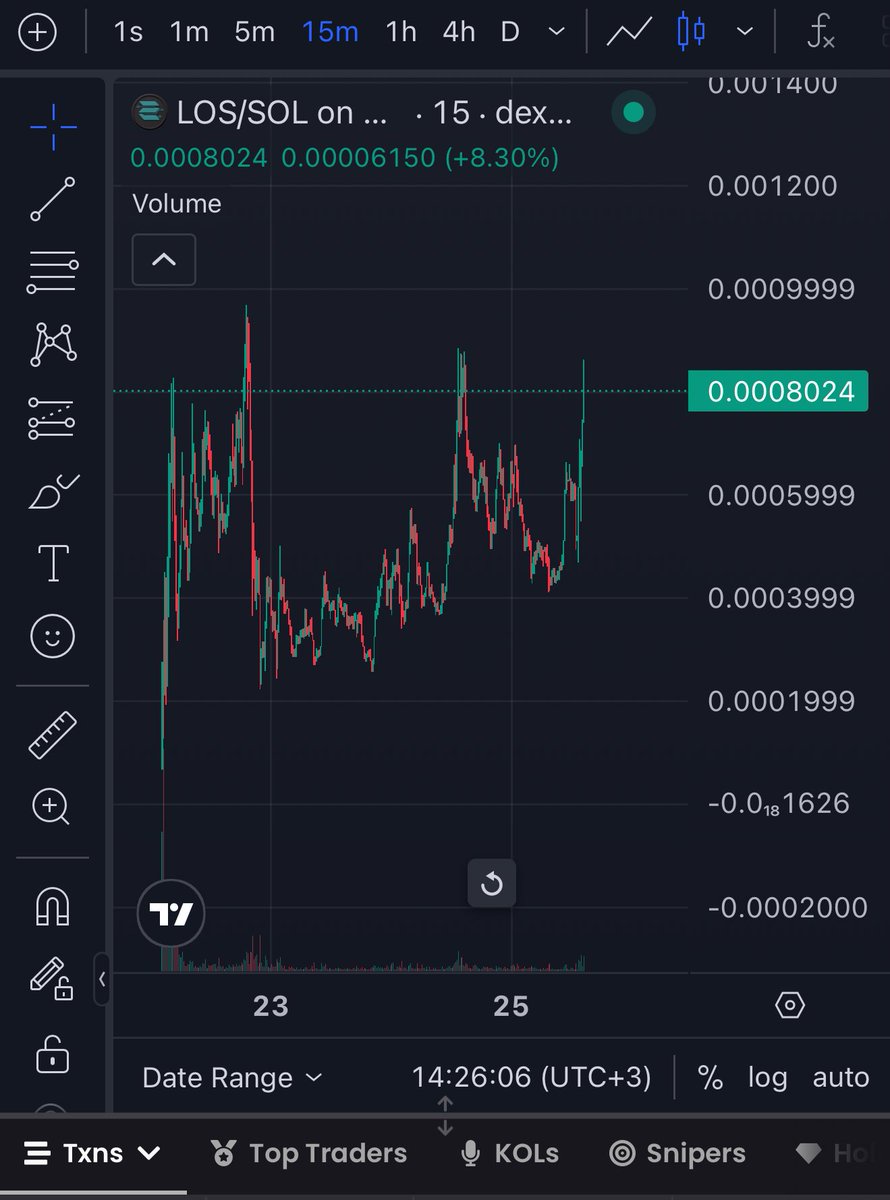
Task: Switch to the 1s timeframe
Action: pos(128,32)
